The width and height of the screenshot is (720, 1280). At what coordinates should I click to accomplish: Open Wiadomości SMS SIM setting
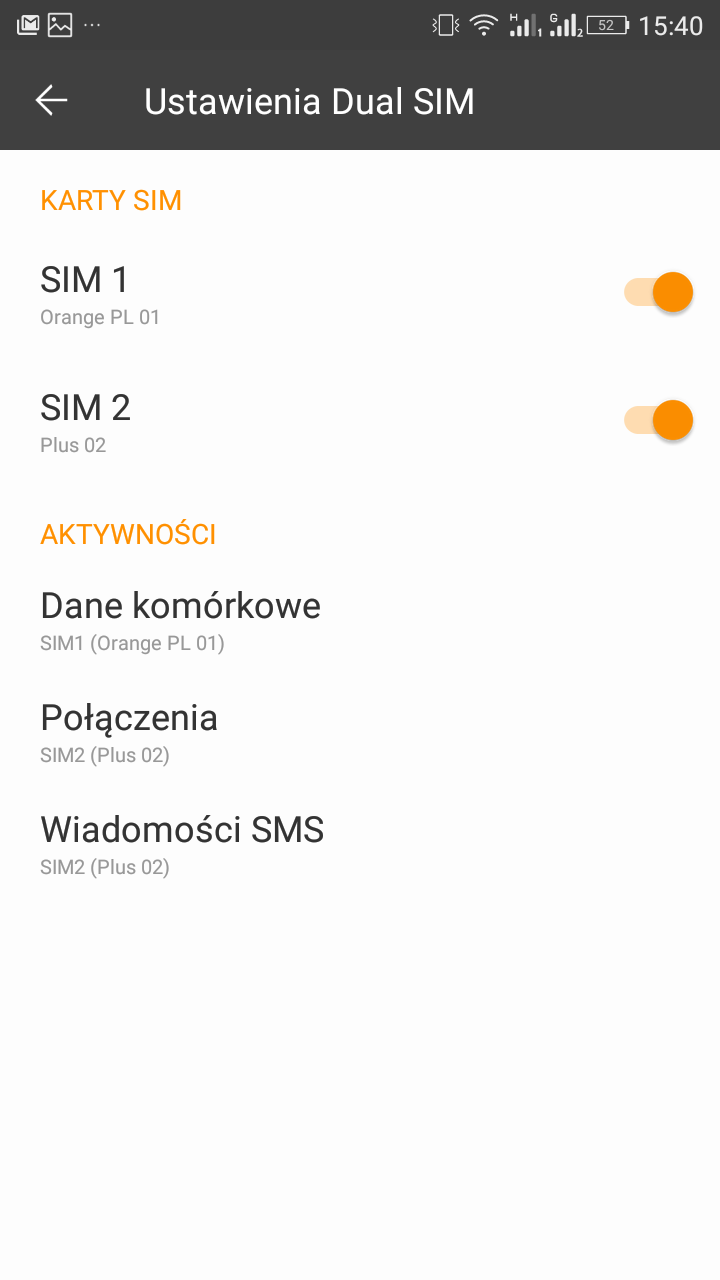(182, 844)
